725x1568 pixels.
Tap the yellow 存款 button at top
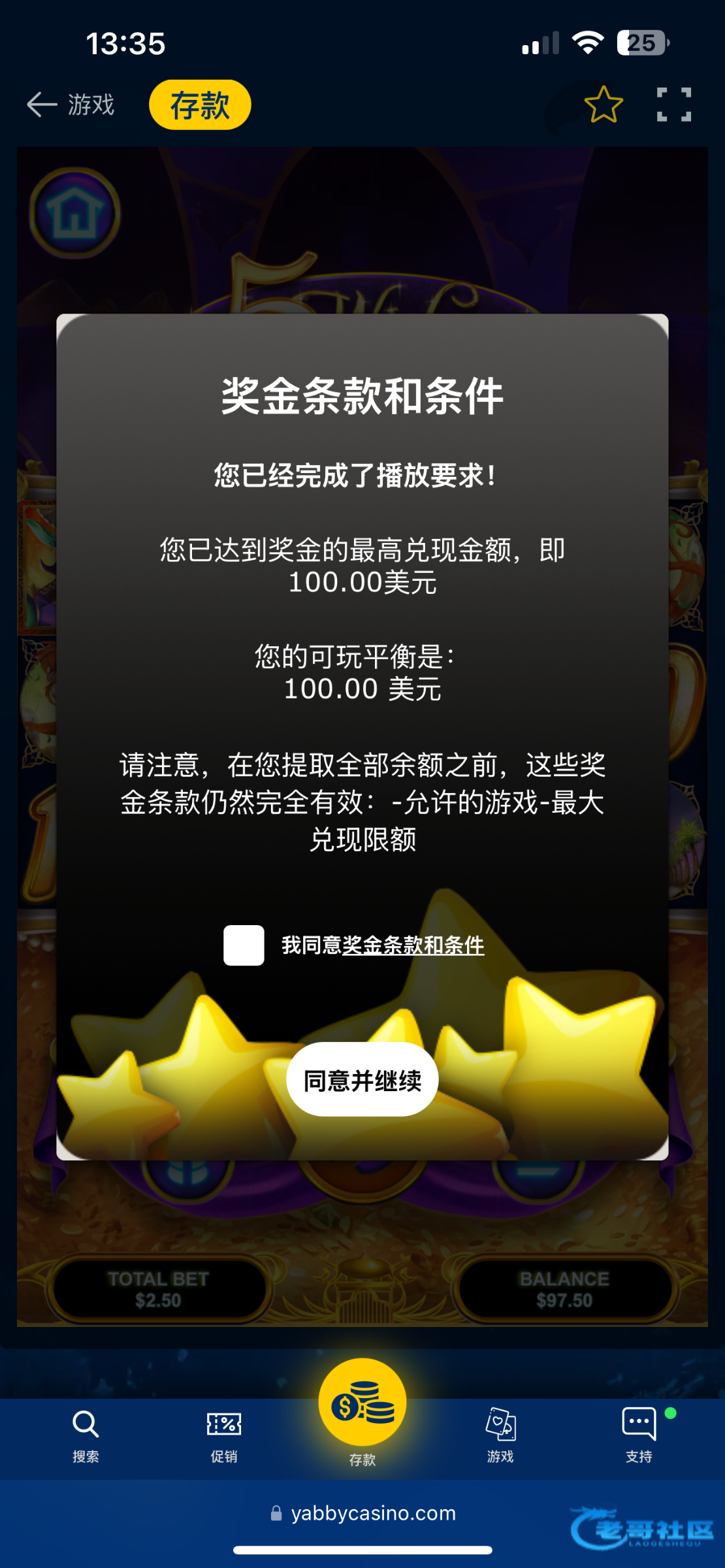[x=200, y=105]
